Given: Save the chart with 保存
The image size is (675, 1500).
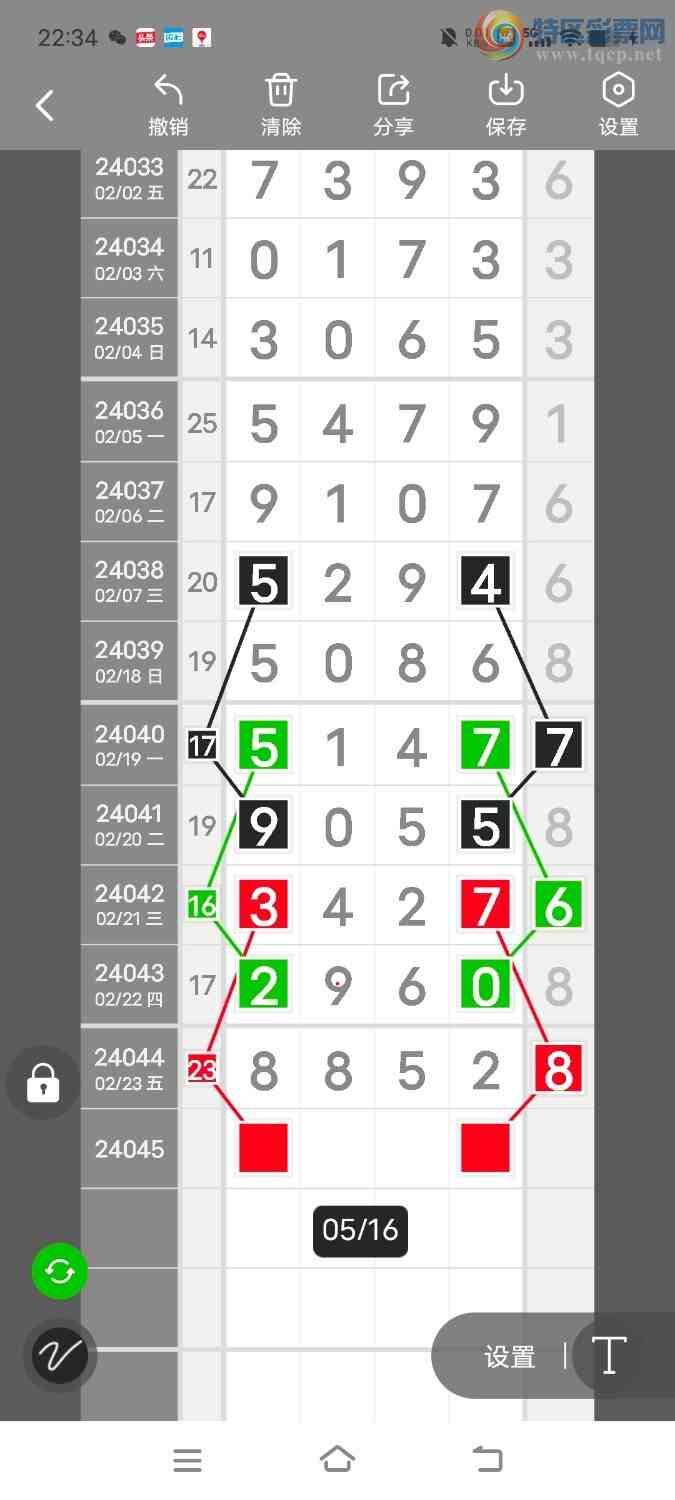Looking at the screenshot, I should pyautogui.click(x=506, y=105).
